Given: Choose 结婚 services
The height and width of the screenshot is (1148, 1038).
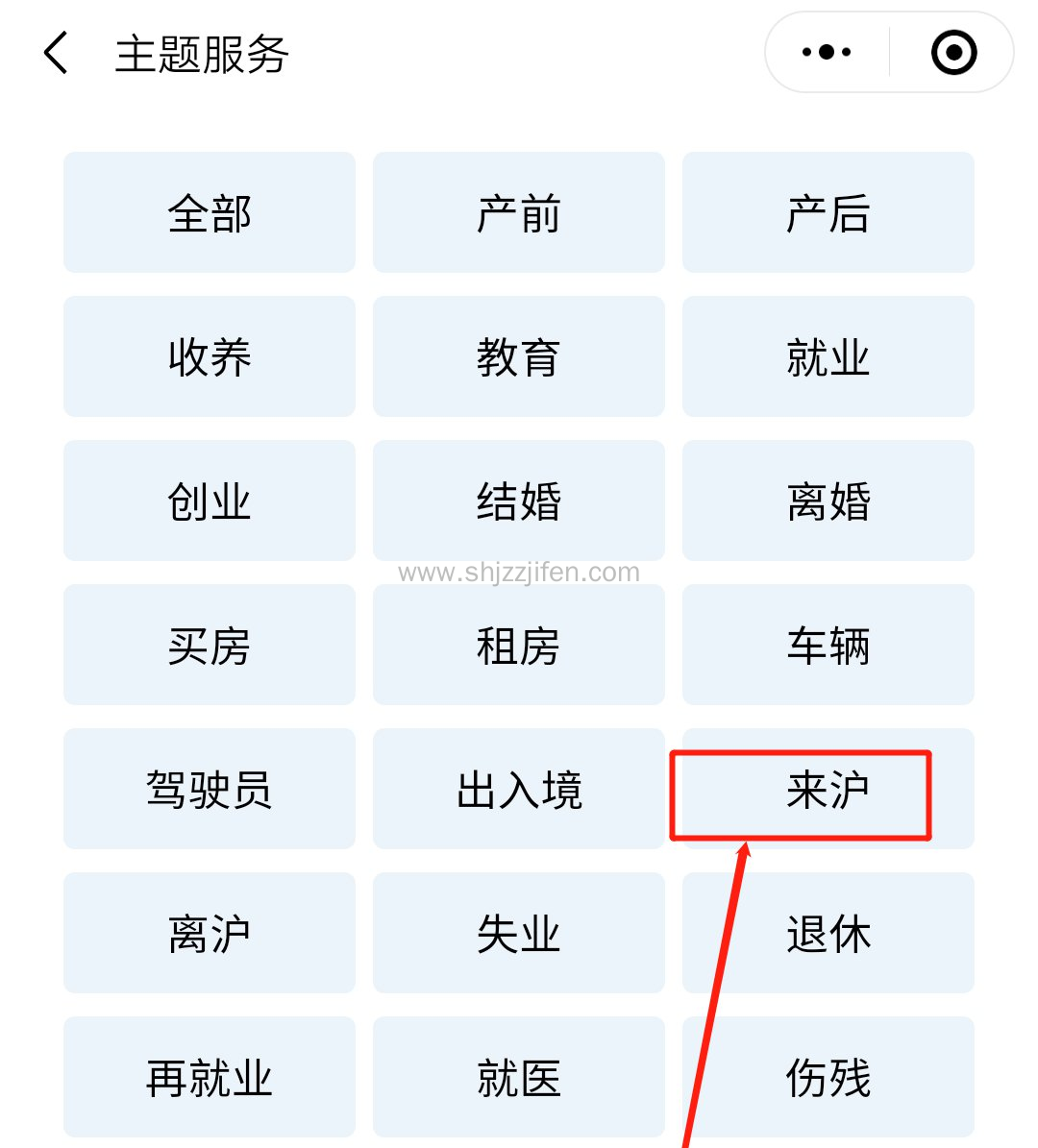Looking at the screenshot, I should 519,501.
